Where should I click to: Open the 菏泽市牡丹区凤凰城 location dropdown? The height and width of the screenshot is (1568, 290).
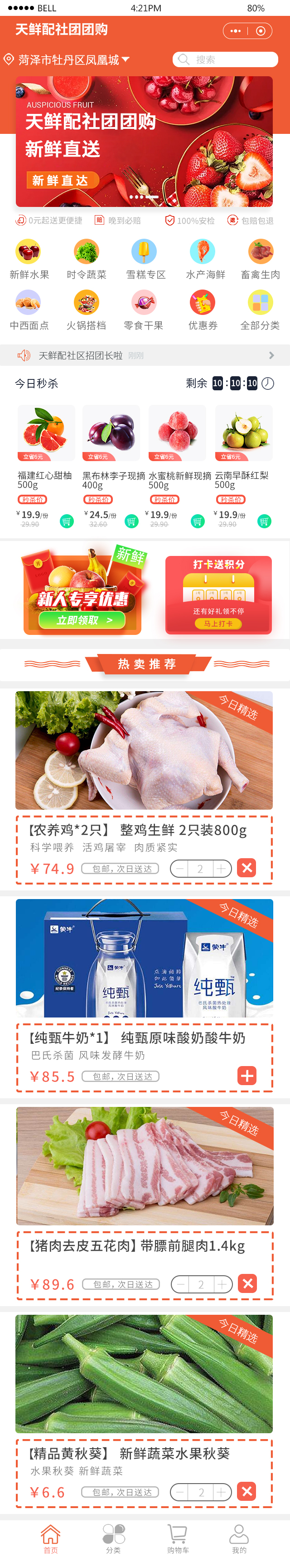click(x=67, y=59)
